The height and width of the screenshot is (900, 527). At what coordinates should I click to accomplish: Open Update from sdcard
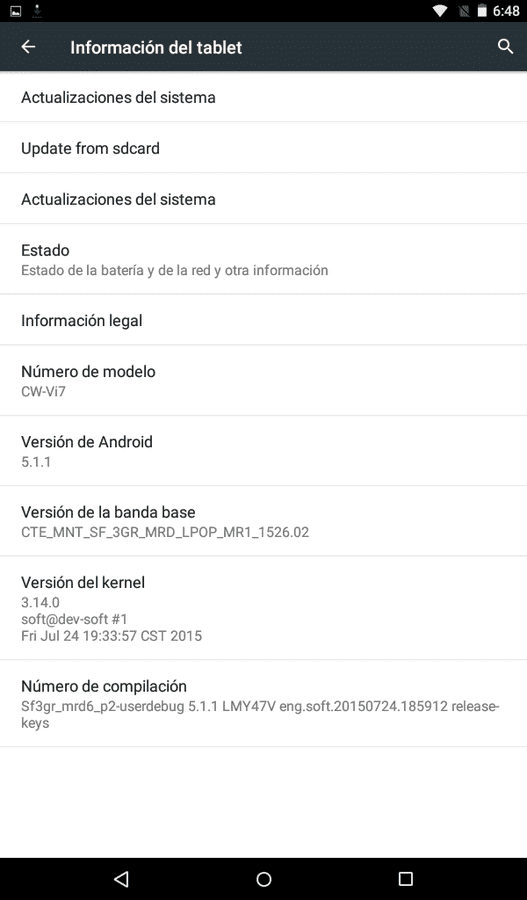point(264,148)
